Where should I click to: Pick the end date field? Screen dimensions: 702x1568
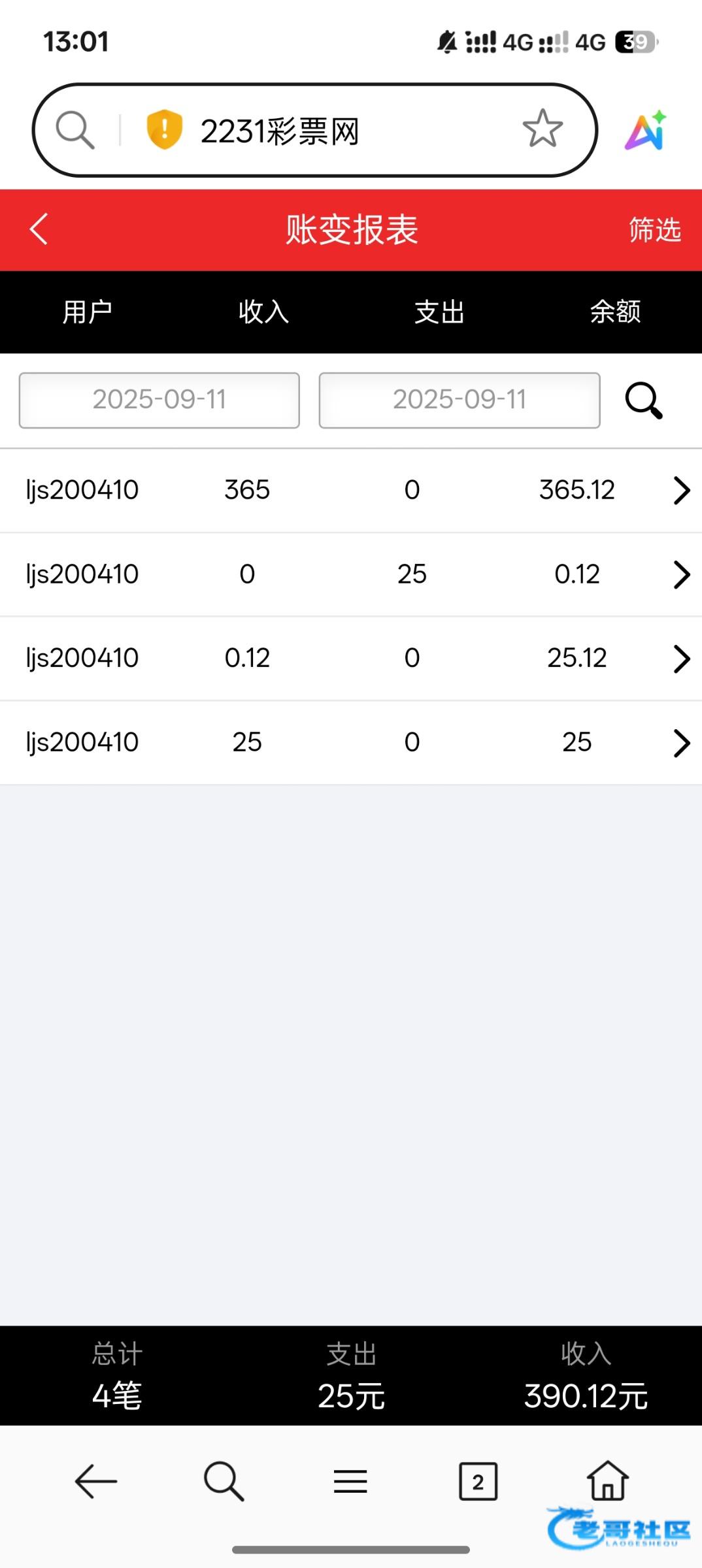coord(459,400)
